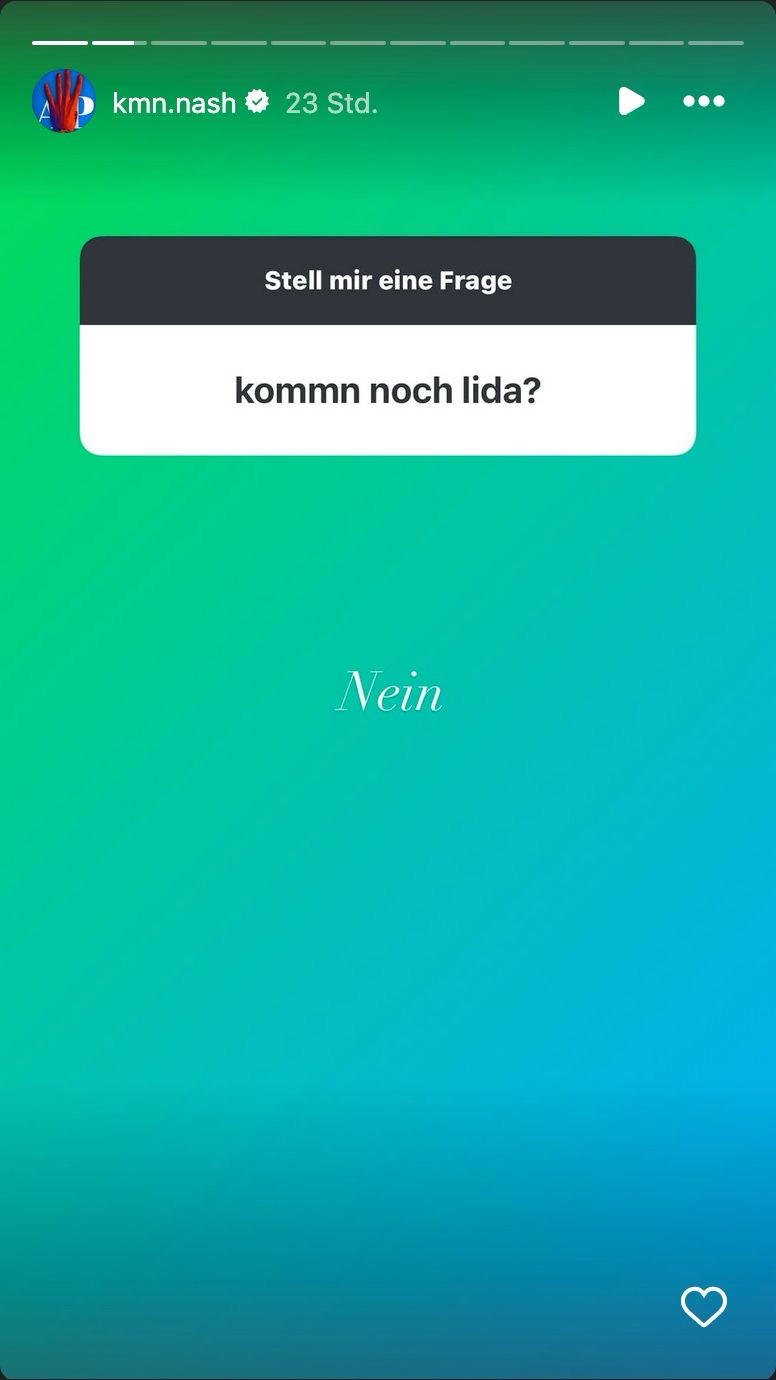Open the three-dot story options menu
The height and width of the screenshot is (1380, 776).
tap(703, 101)
